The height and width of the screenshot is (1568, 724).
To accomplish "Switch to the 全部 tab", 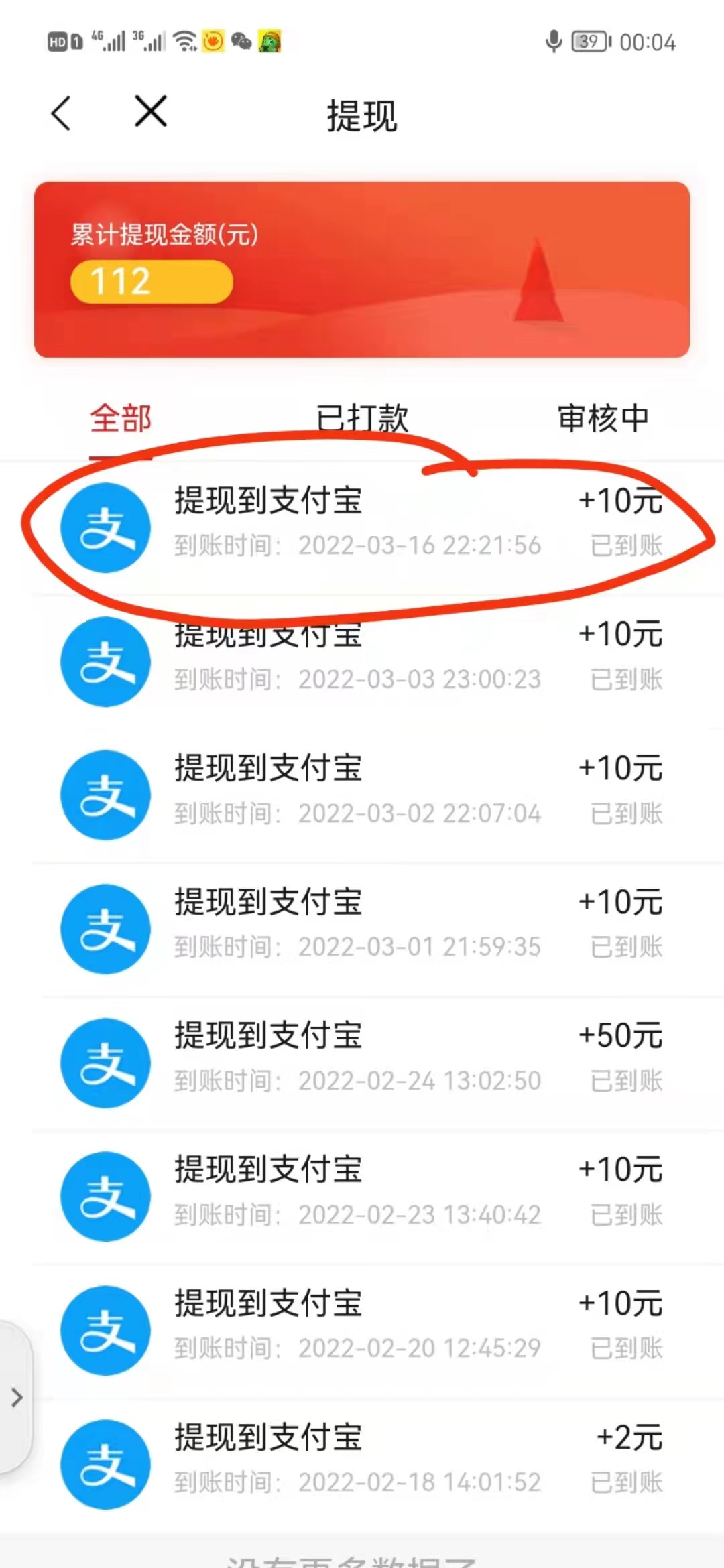I will 121,419.
